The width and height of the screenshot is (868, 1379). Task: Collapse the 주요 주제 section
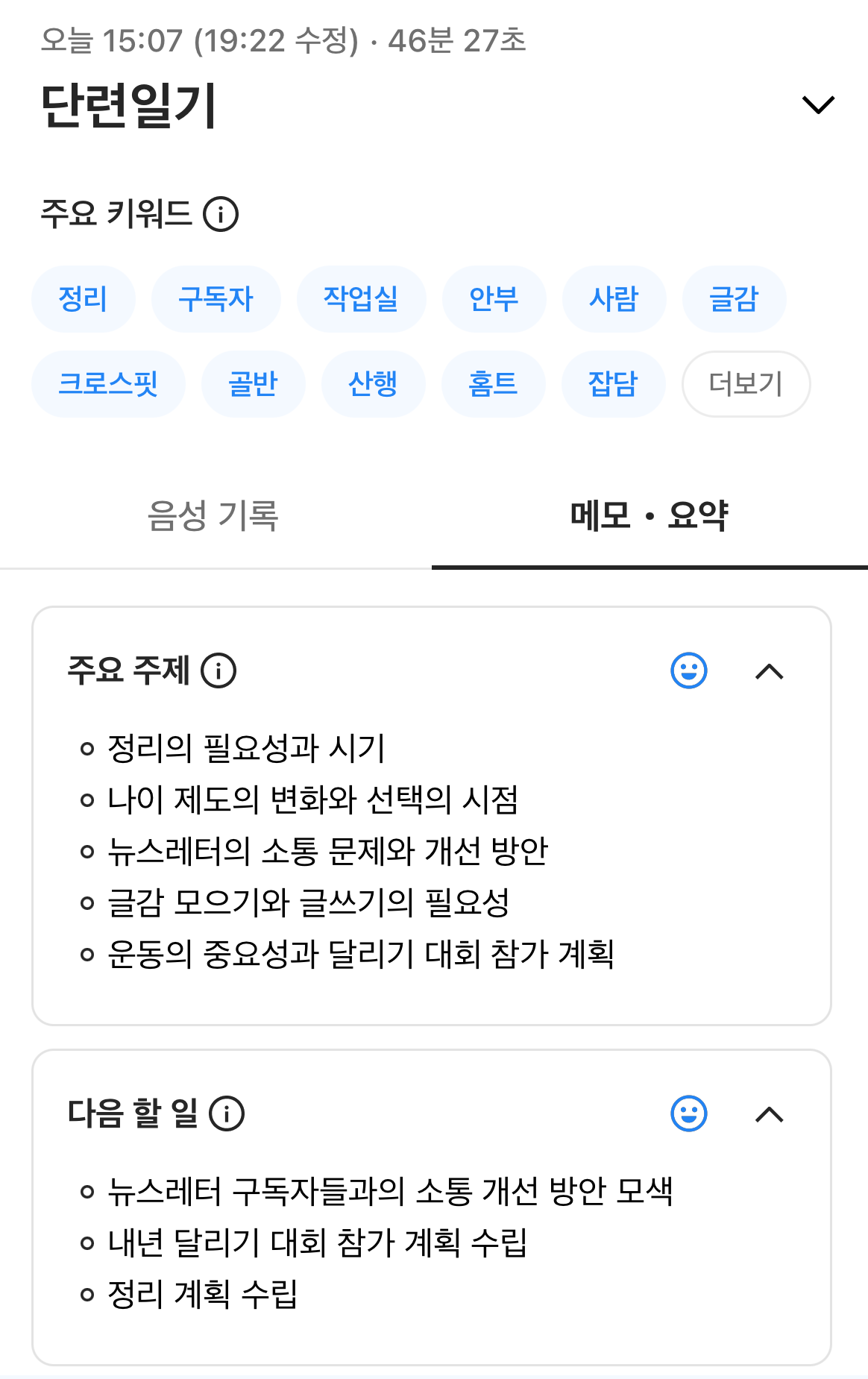pyautogui.click(x=770, y=671)
